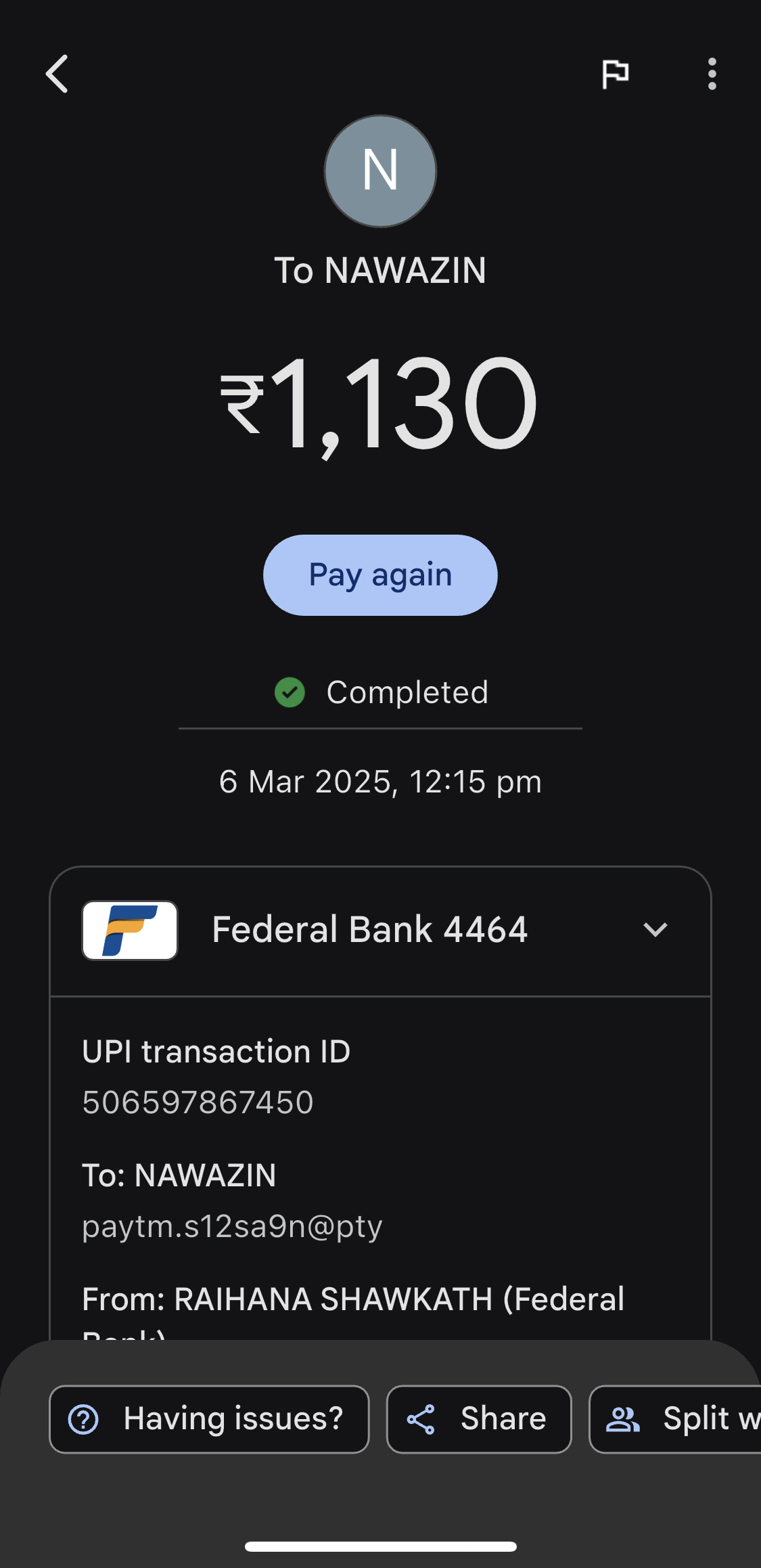This screenshot has height=1568, width=761.
Task: Go back to the previous screen
Action: pyautogui.click(x=57, y=74)
